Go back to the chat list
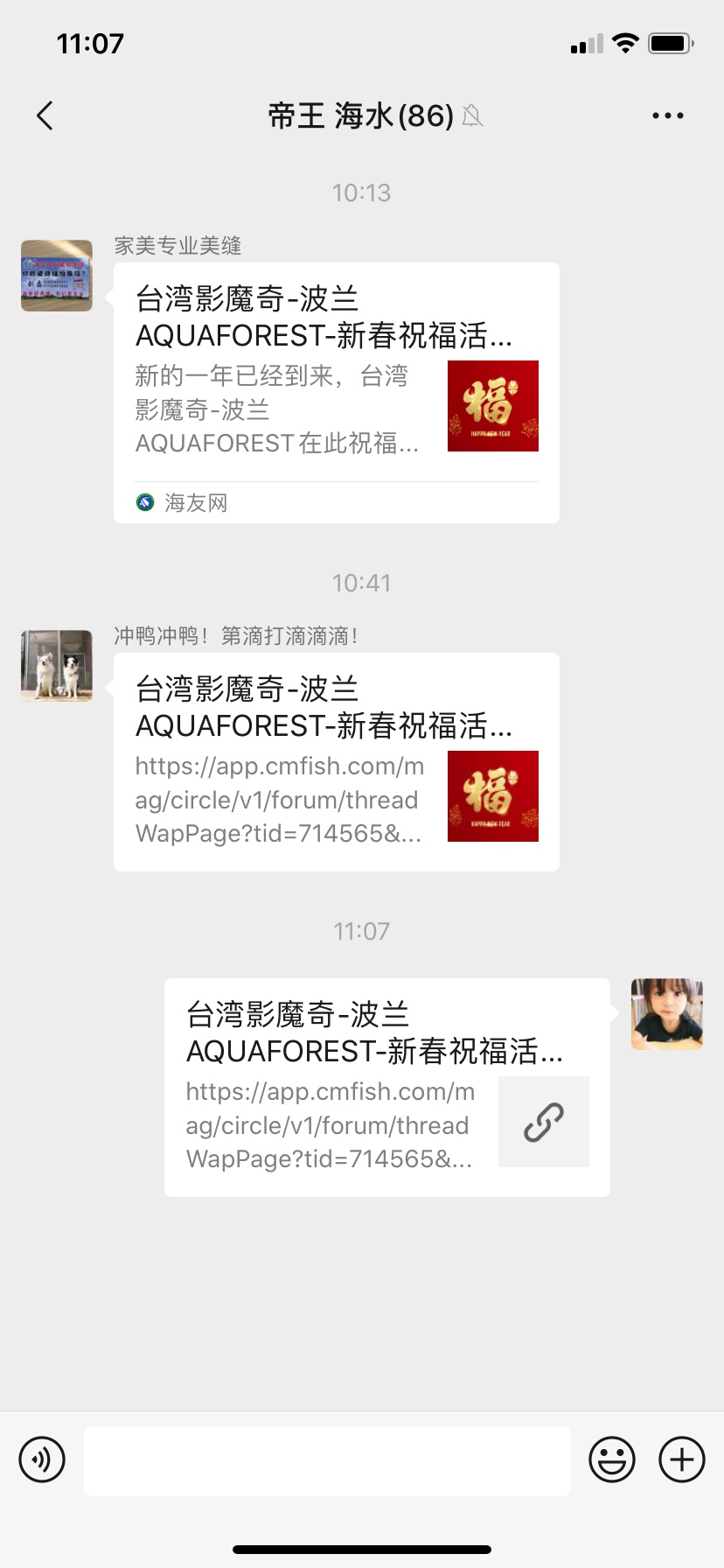 pyautogui.click(x=45, y=115)
